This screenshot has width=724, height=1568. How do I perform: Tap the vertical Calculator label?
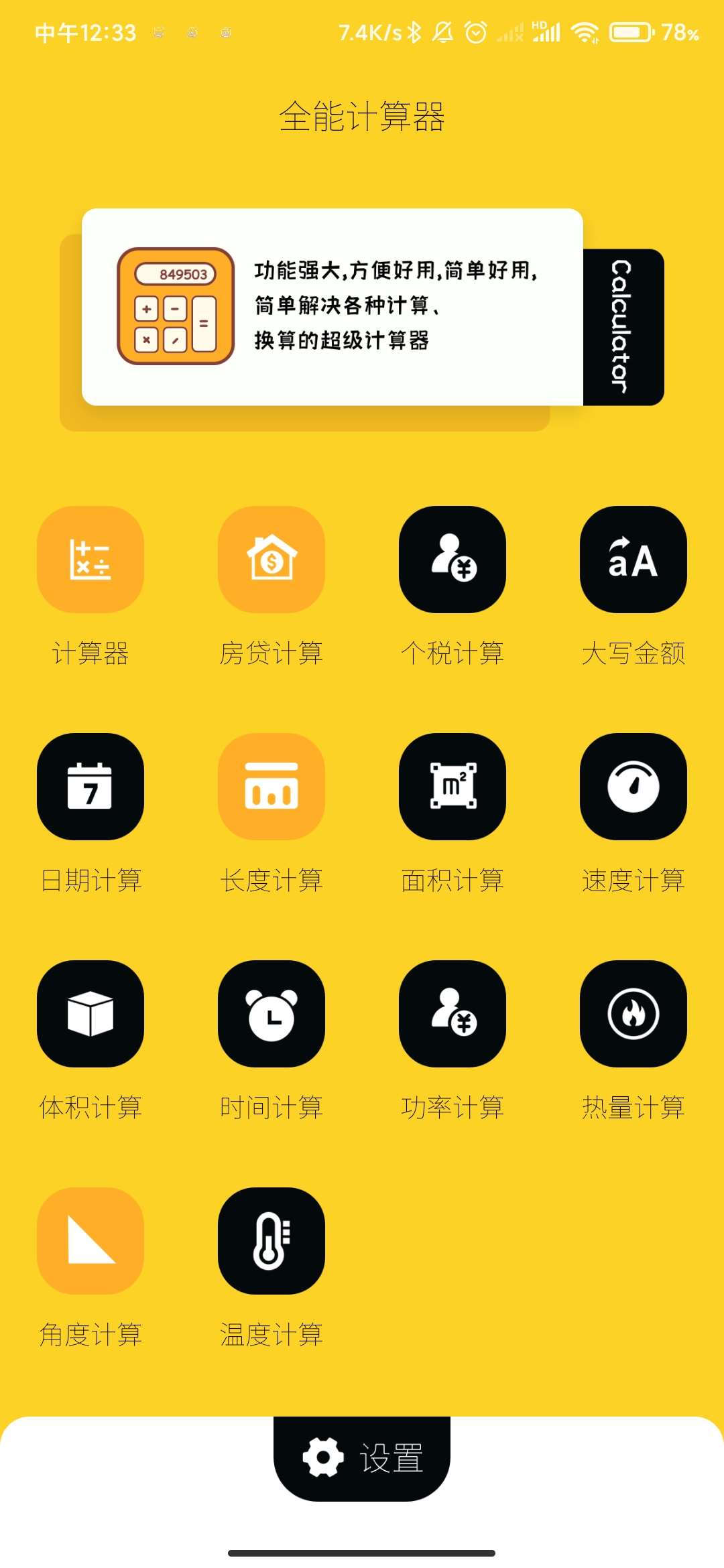point(620,327)
